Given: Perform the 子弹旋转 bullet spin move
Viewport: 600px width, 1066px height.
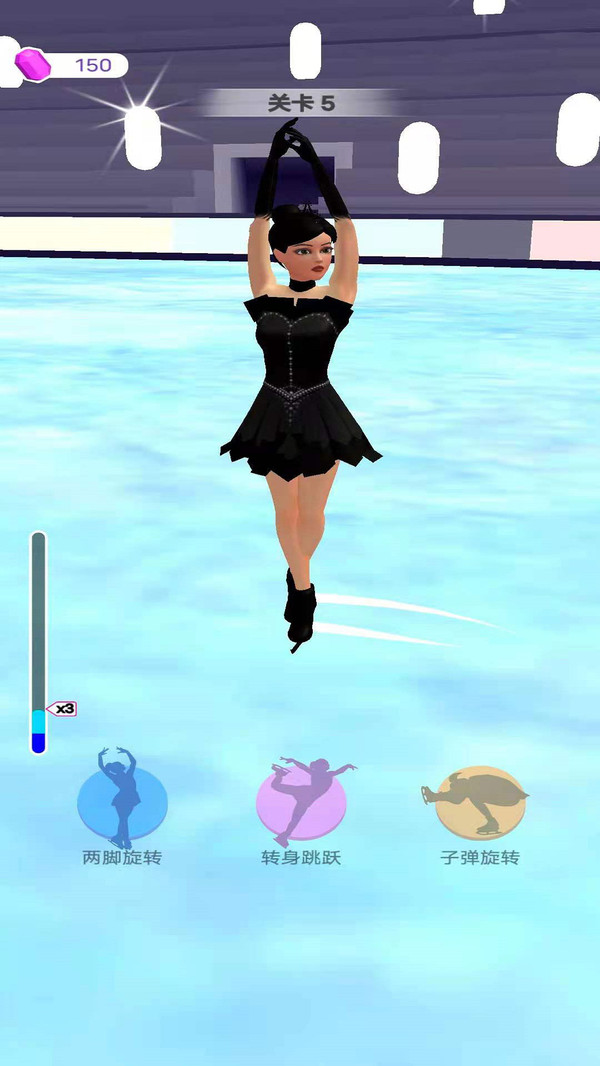Looking at the screenshot, I should coord(481,803).
